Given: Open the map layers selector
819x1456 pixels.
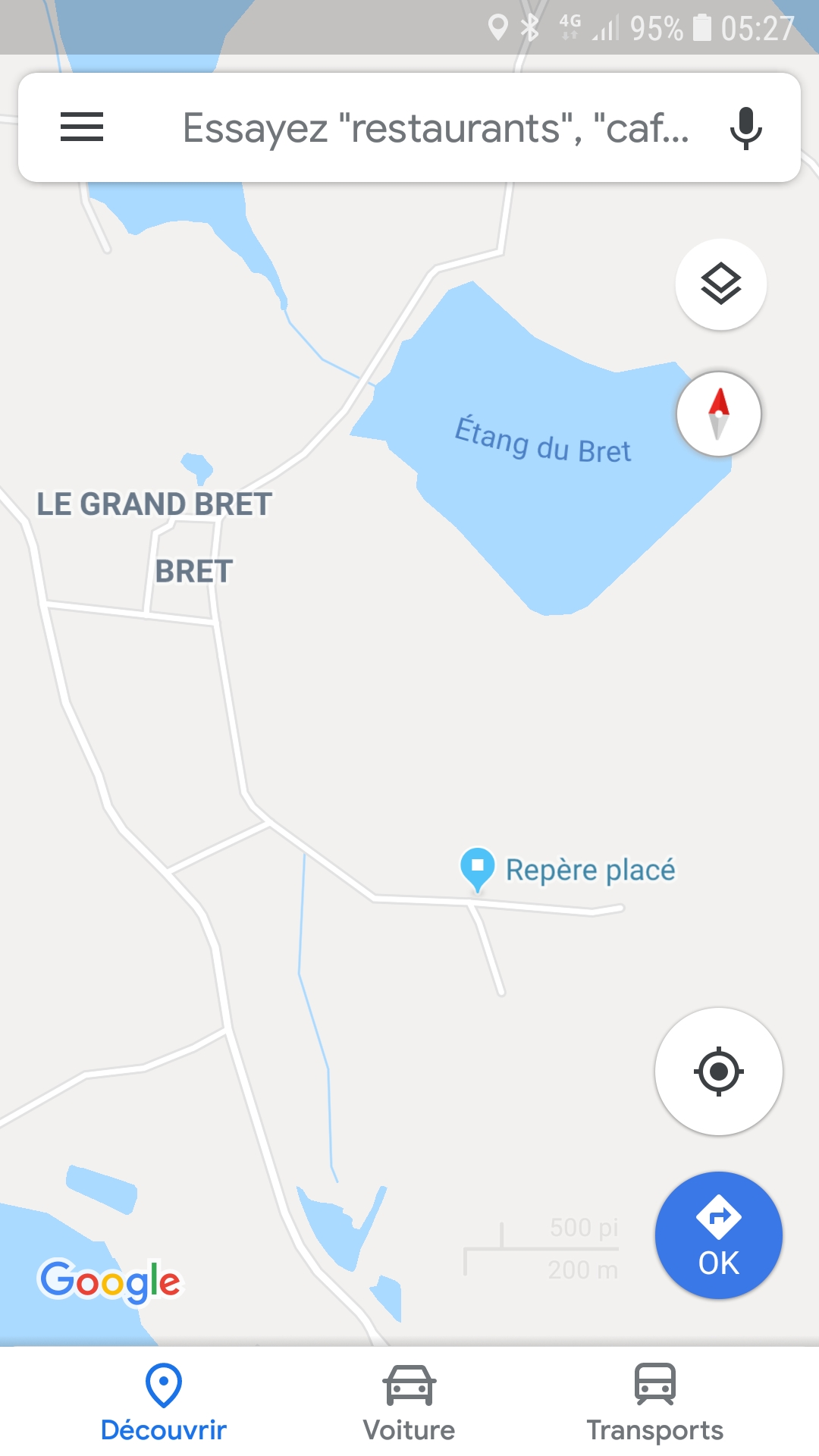Looking at the screenshot, I should [x=720, y=284].
